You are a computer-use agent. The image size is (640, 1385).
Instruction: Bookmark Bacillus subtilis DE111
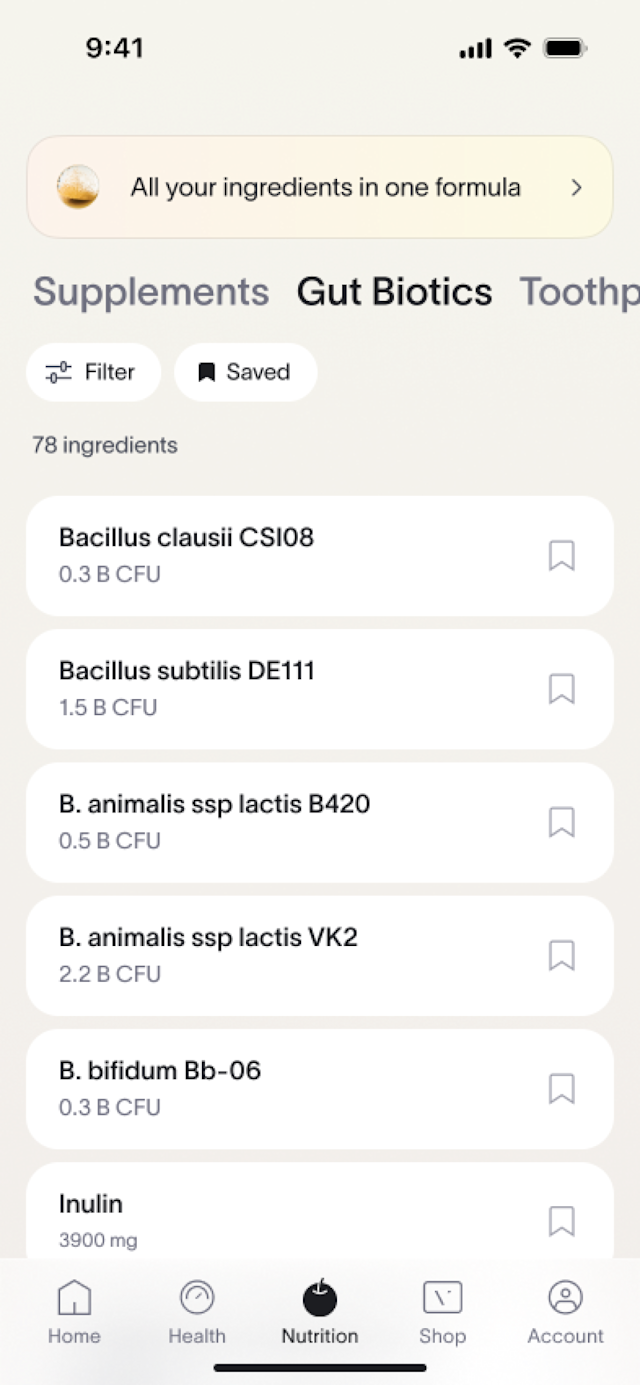562,688
